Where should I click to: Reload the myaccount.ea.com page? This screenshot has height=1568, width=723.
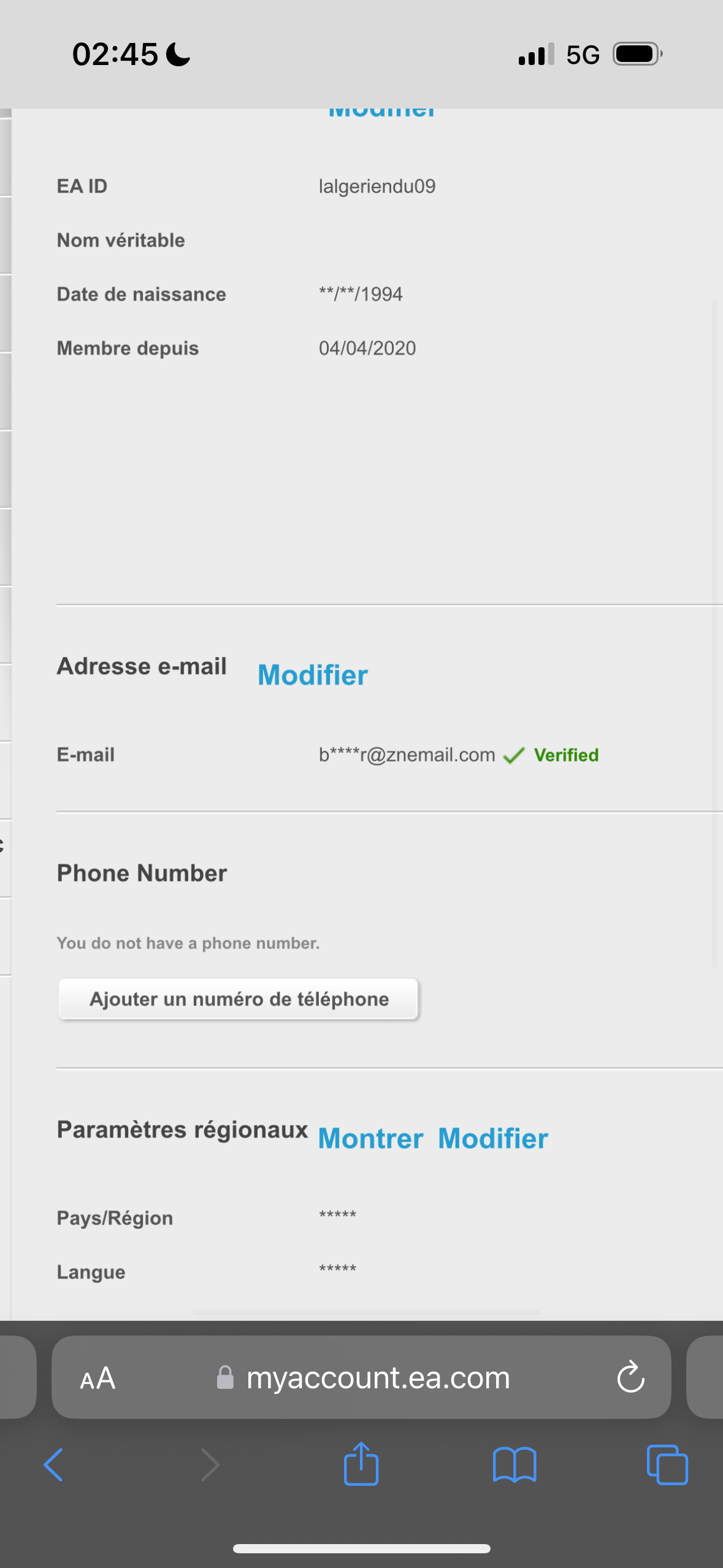[630, 1377]
